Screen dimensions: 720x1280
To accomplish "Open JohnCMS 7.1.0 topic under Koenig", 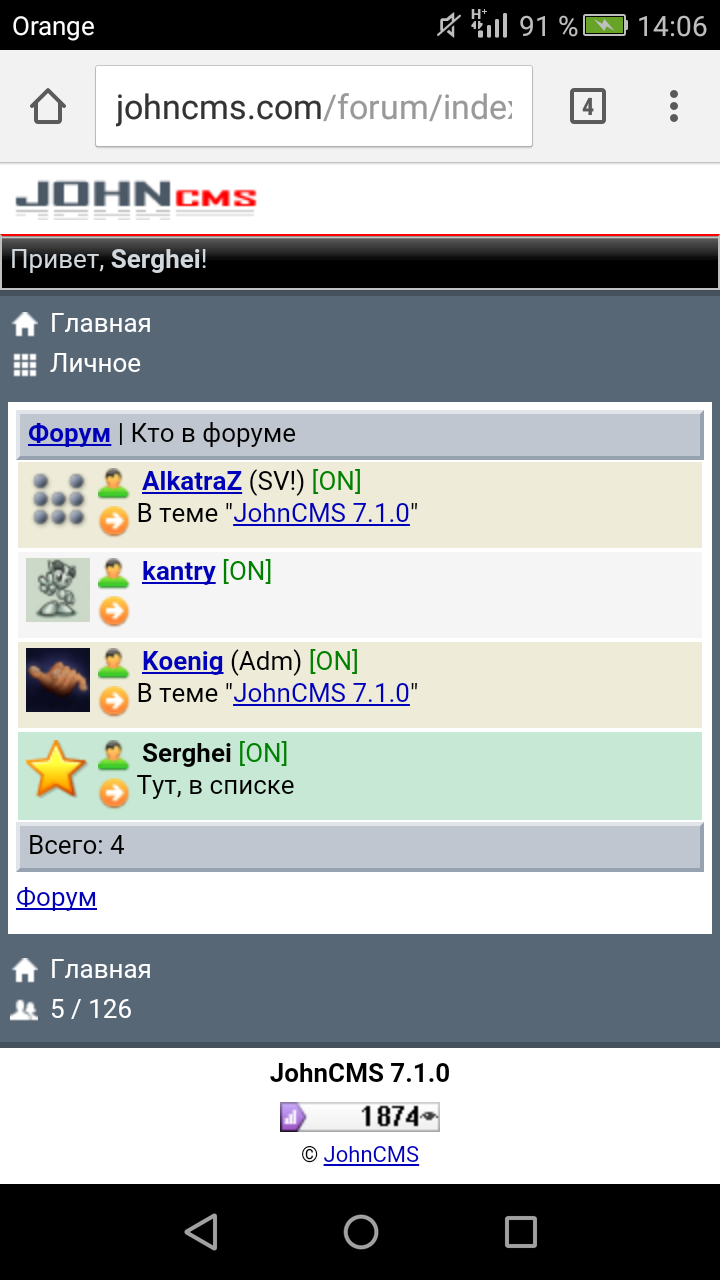I will coord(321,693).
